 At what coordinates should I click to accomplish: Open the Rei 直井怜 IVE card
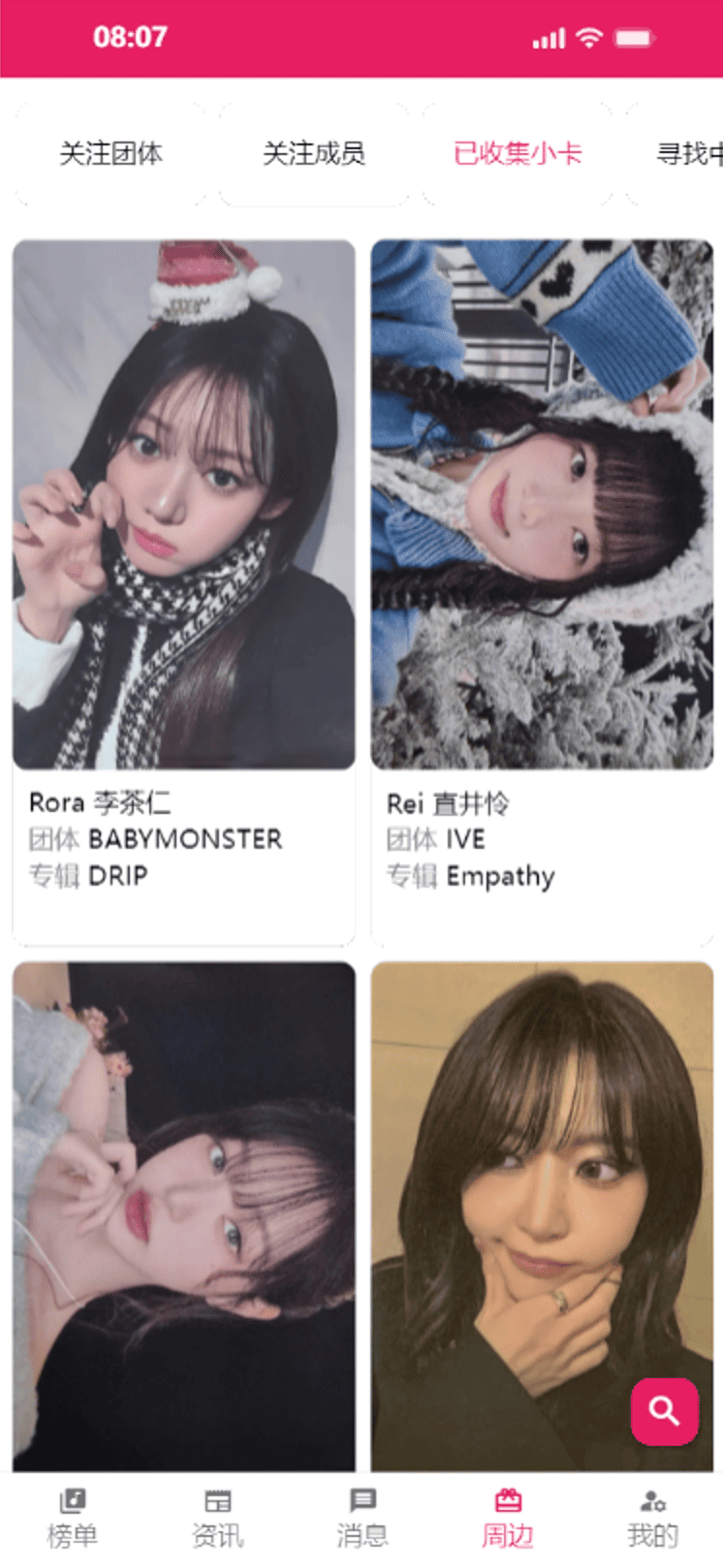pos(542,591)
